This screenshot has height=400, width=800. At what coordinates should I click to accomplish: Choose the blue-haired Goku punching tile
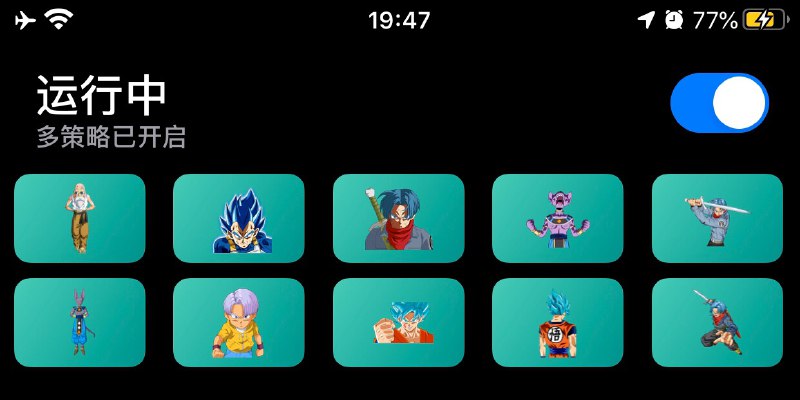pos(398,322)
